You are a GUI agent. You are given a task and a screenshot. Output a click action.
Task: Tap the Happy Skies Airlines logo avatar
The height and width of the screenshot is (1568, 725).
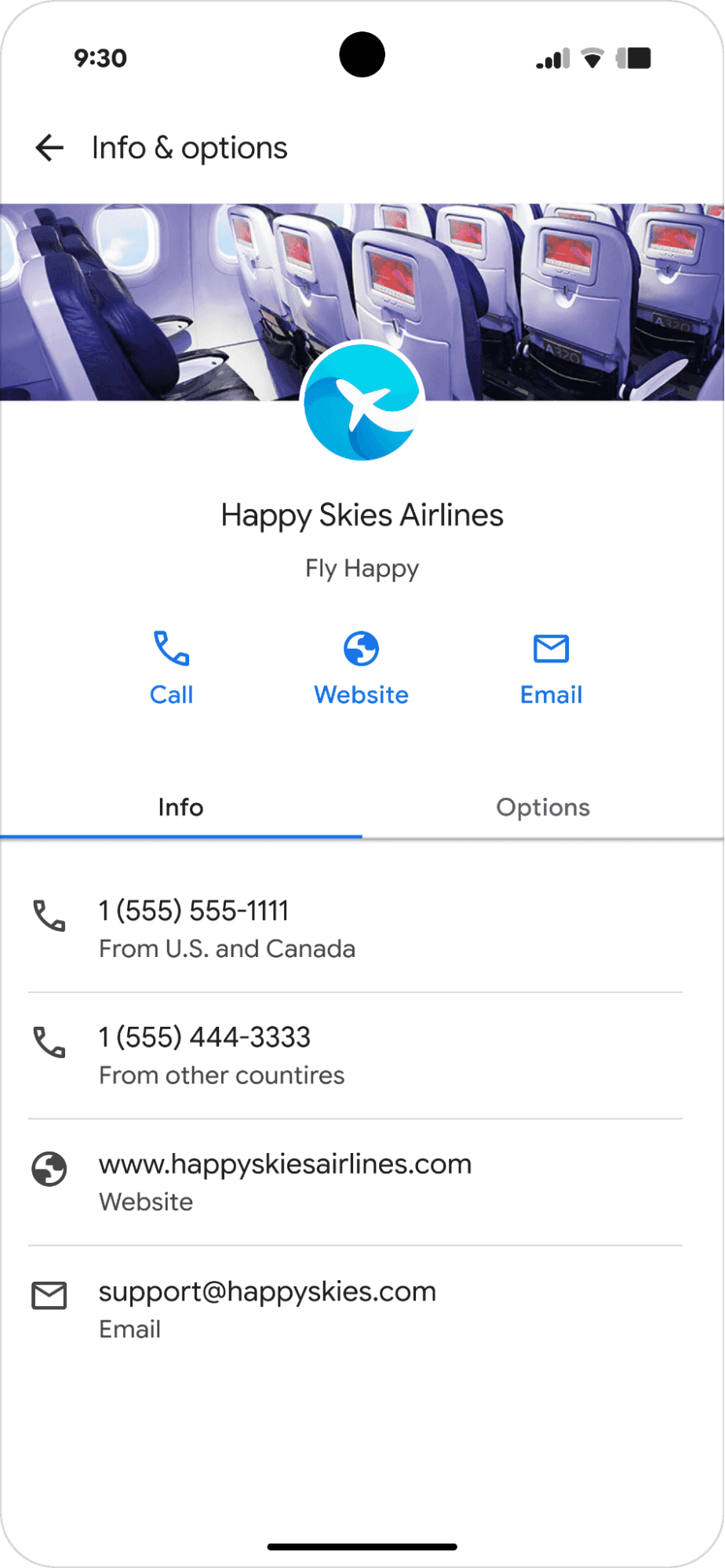pyautogui.click(x=362, y=402)
